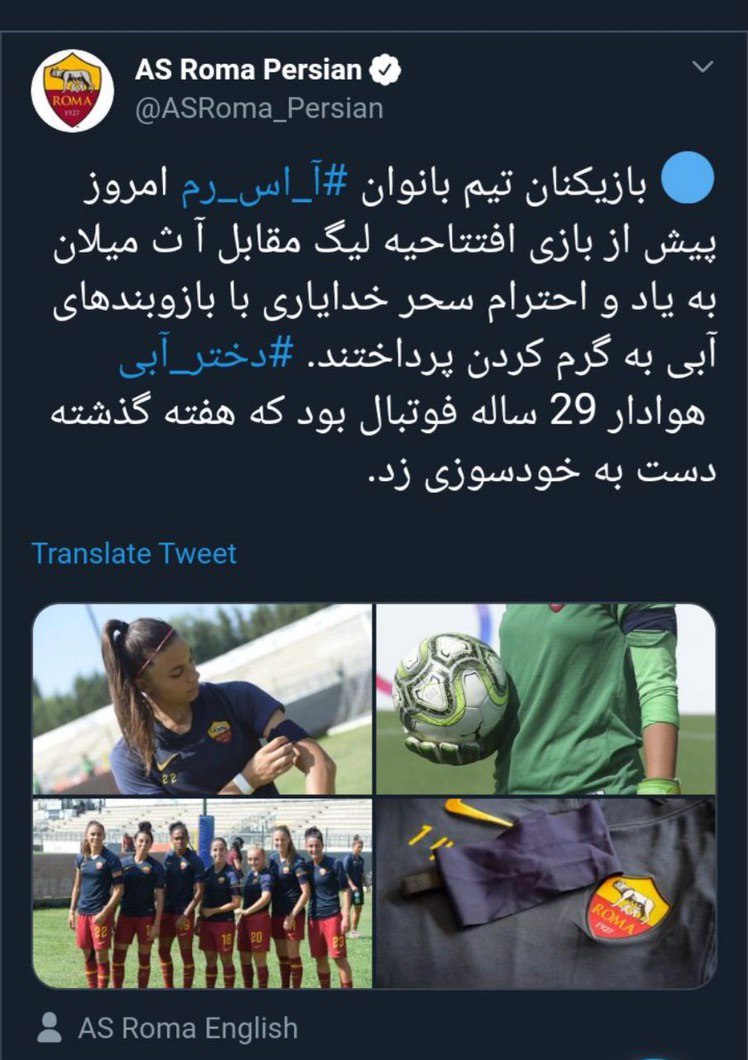Open photo of armband on Roma jersey
The image size is (748, 1060).
(x=546, y=892)
